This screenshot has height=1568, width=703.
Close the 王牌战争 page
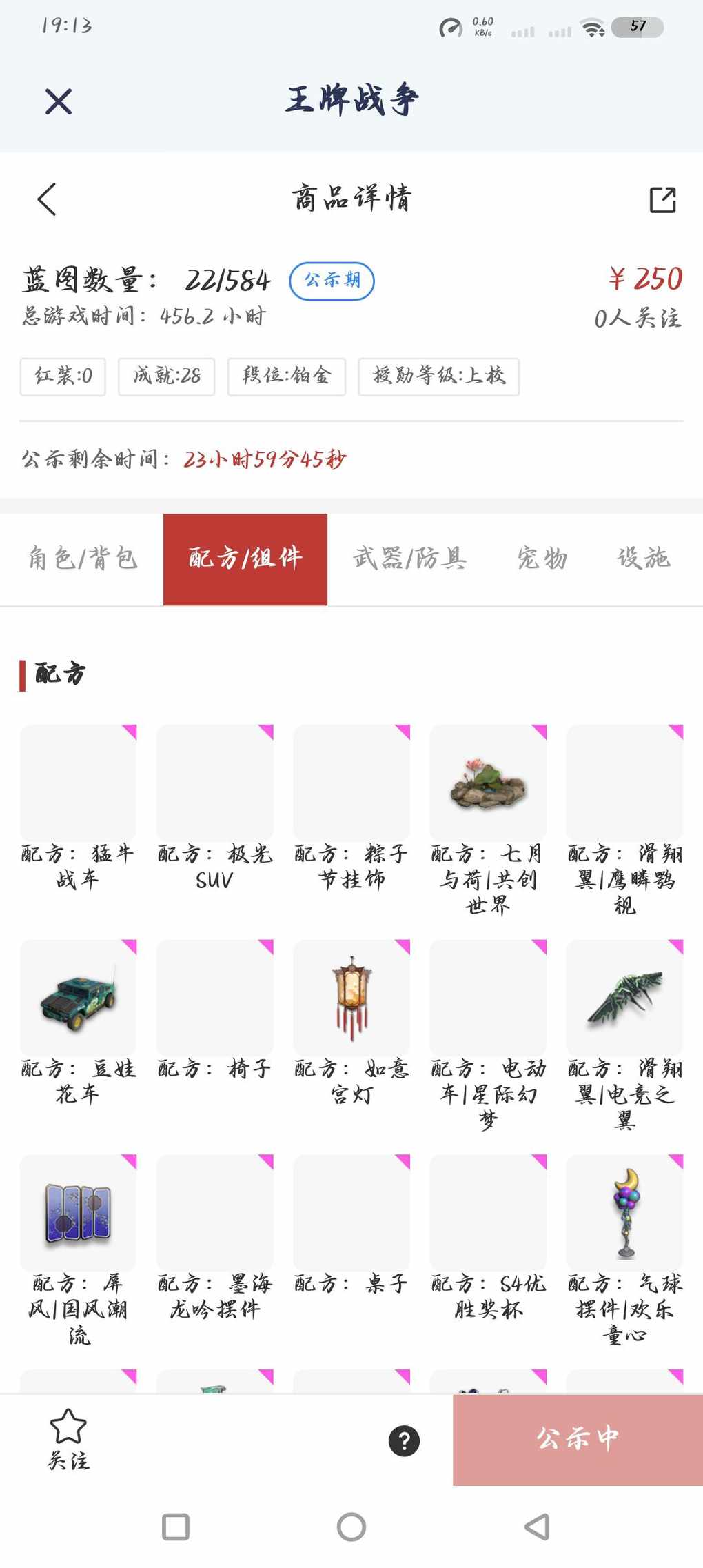(x=59, y=101)
